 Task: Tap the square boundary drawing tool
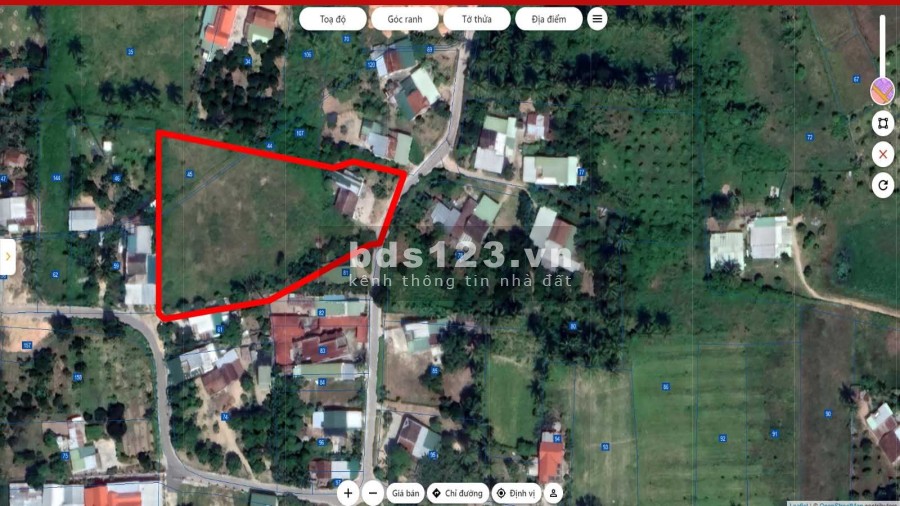coord(882,124)
